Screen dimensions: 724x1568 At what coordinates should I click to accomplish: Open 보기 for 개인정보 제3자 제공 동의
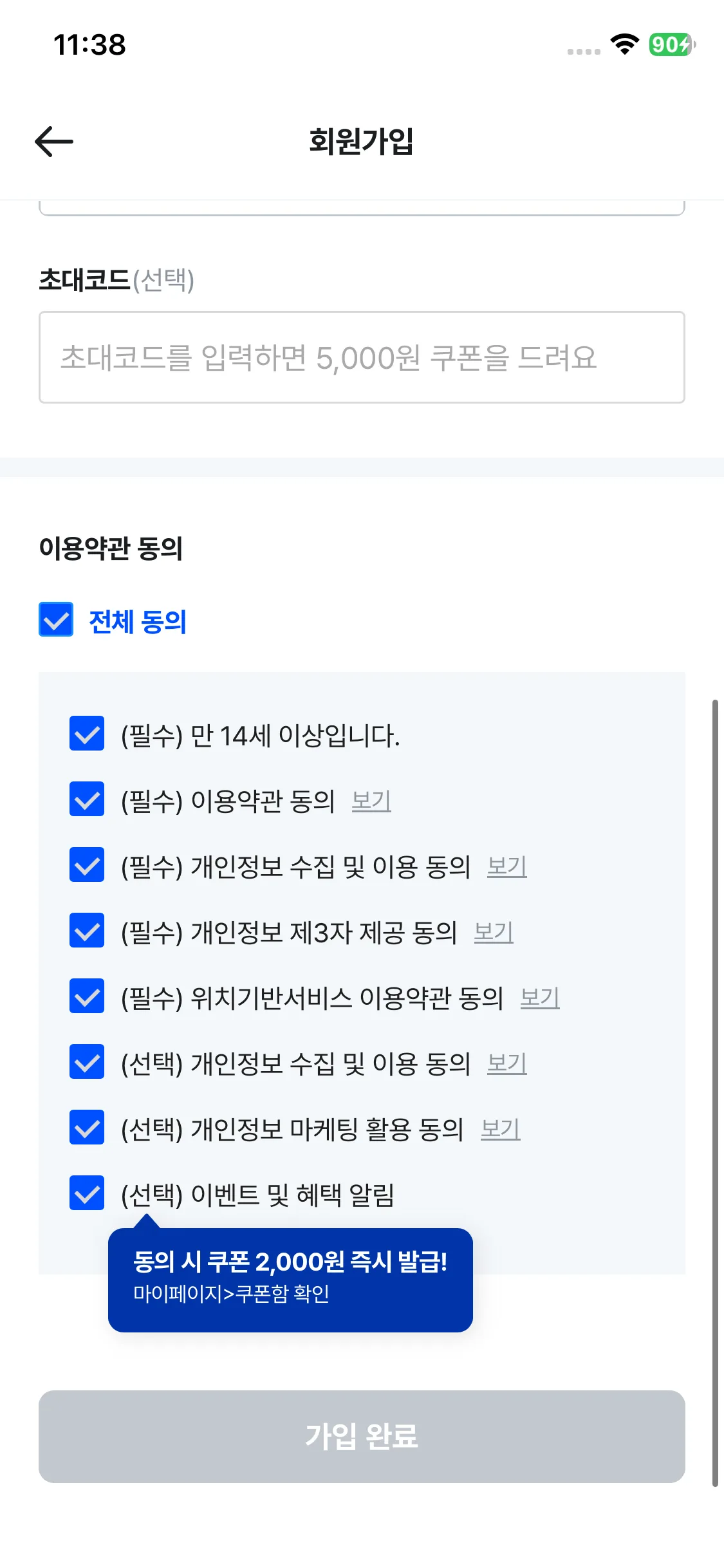point(494,931)
